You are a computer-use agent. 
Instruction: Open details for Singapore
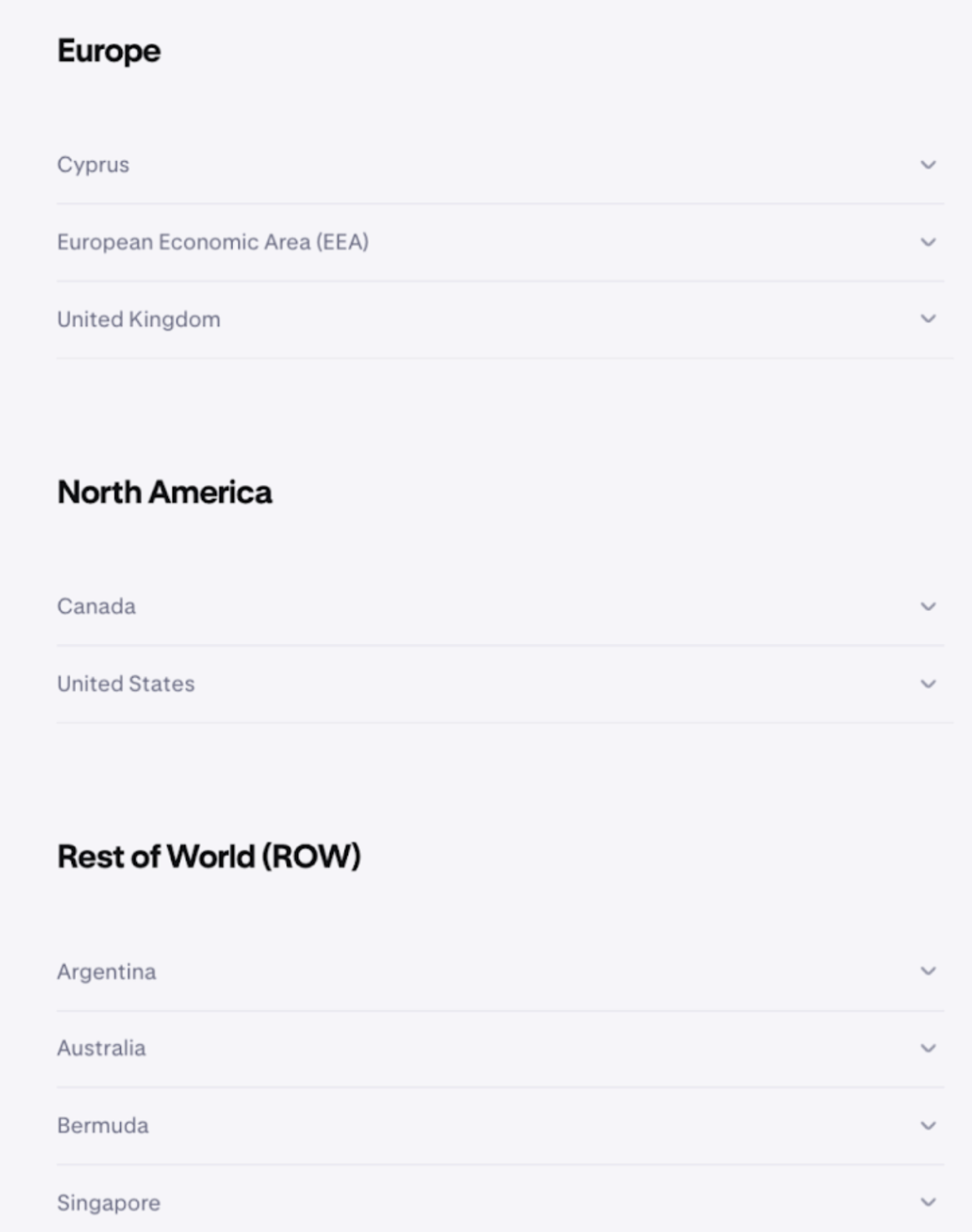pos(108,1202)
